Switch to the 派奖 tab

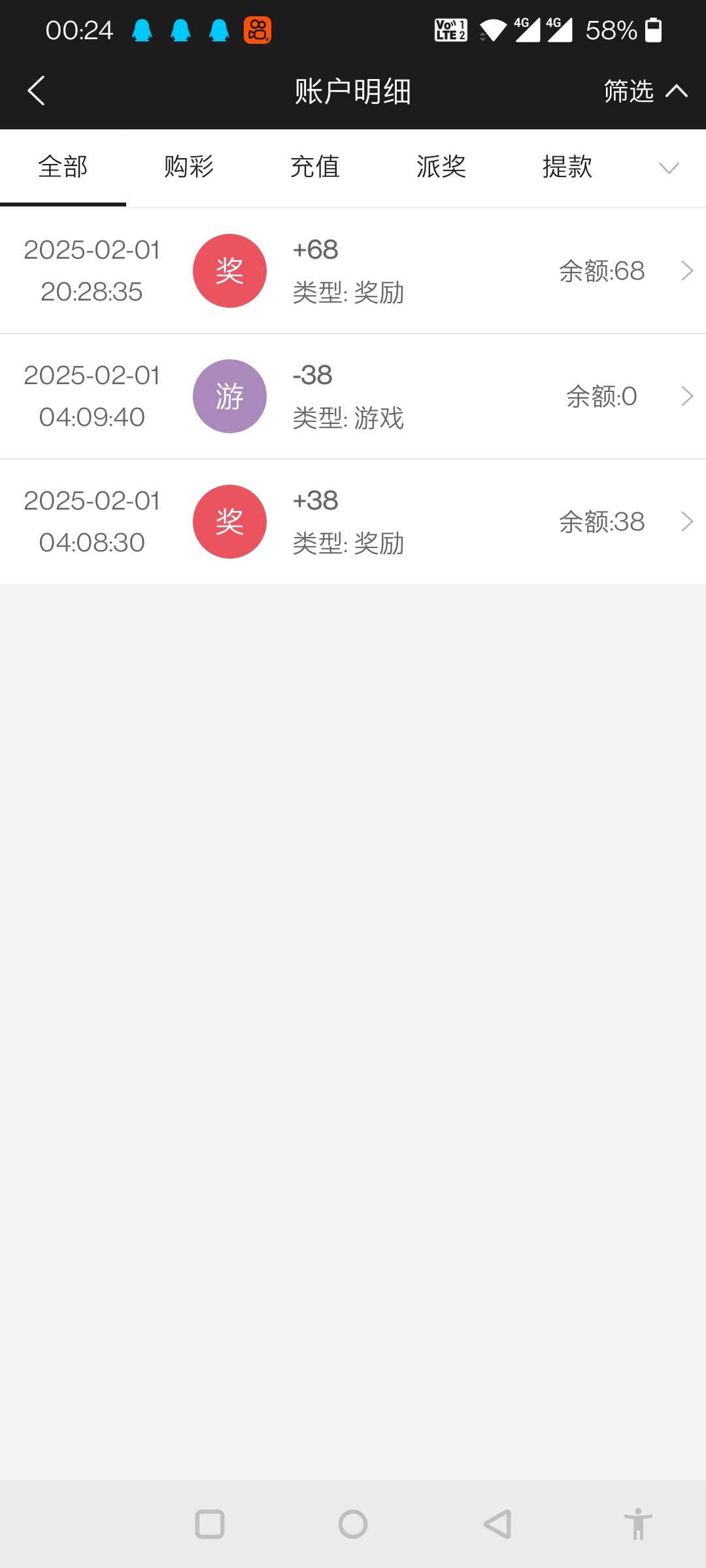coord(441,167)
